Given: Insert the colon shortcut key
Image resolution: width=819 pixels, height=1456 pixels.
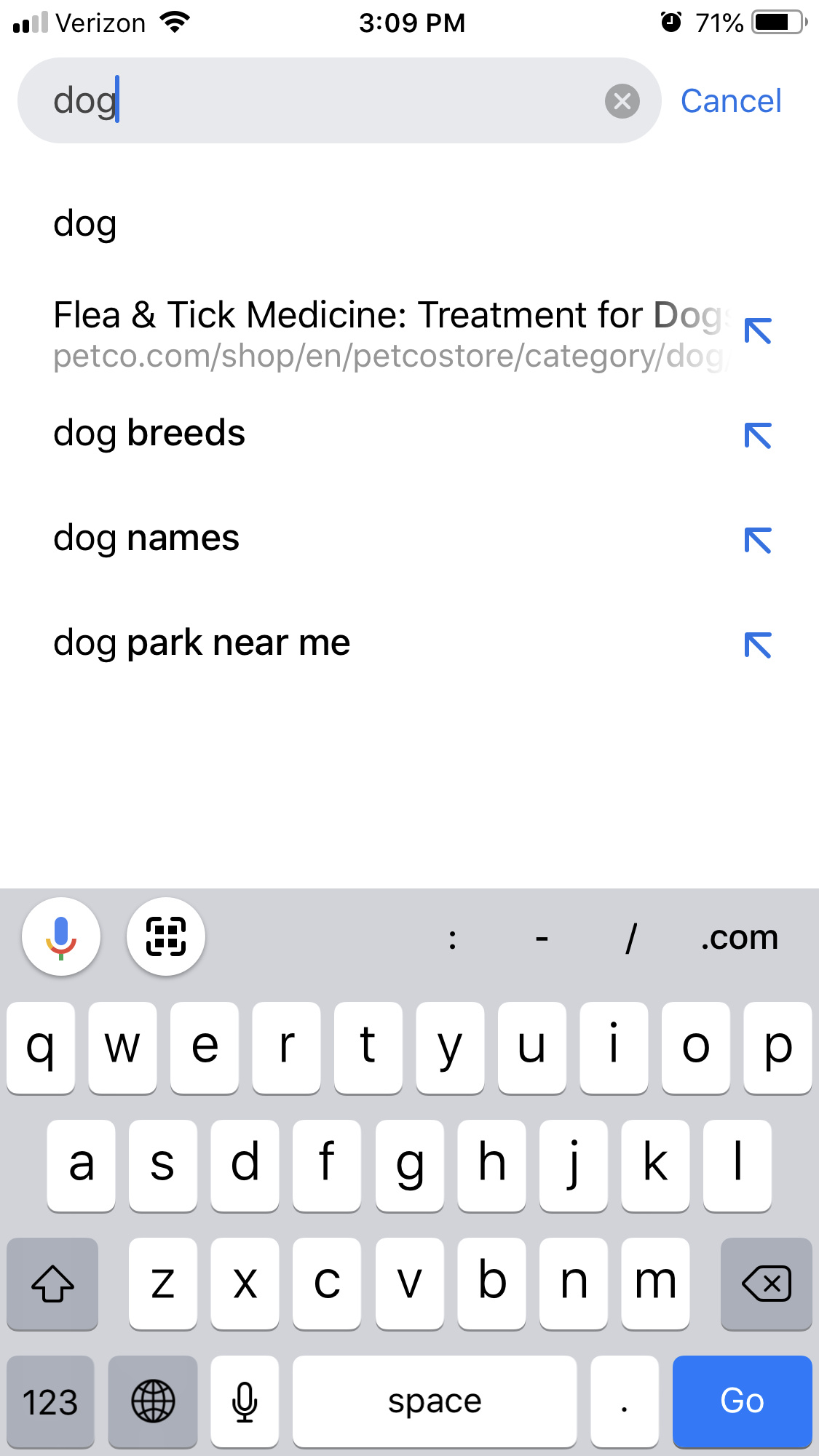Looking at the screenshot, I should point(453,938).
